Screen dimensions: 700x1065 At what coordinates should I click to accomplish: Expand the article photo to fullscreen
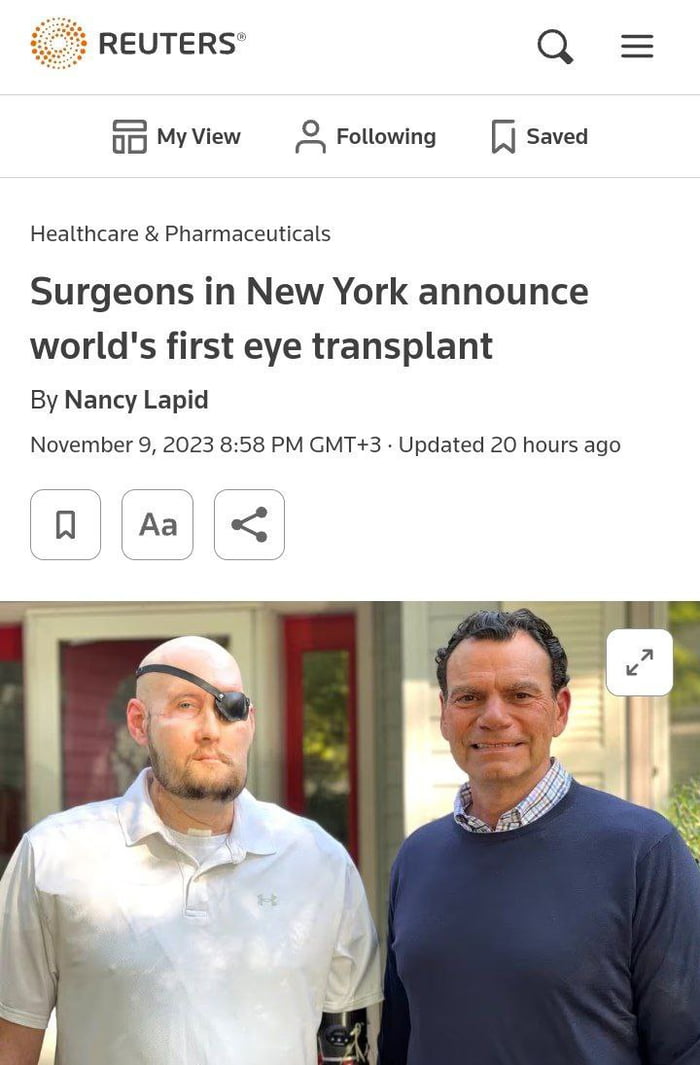(x=639, y=662)
